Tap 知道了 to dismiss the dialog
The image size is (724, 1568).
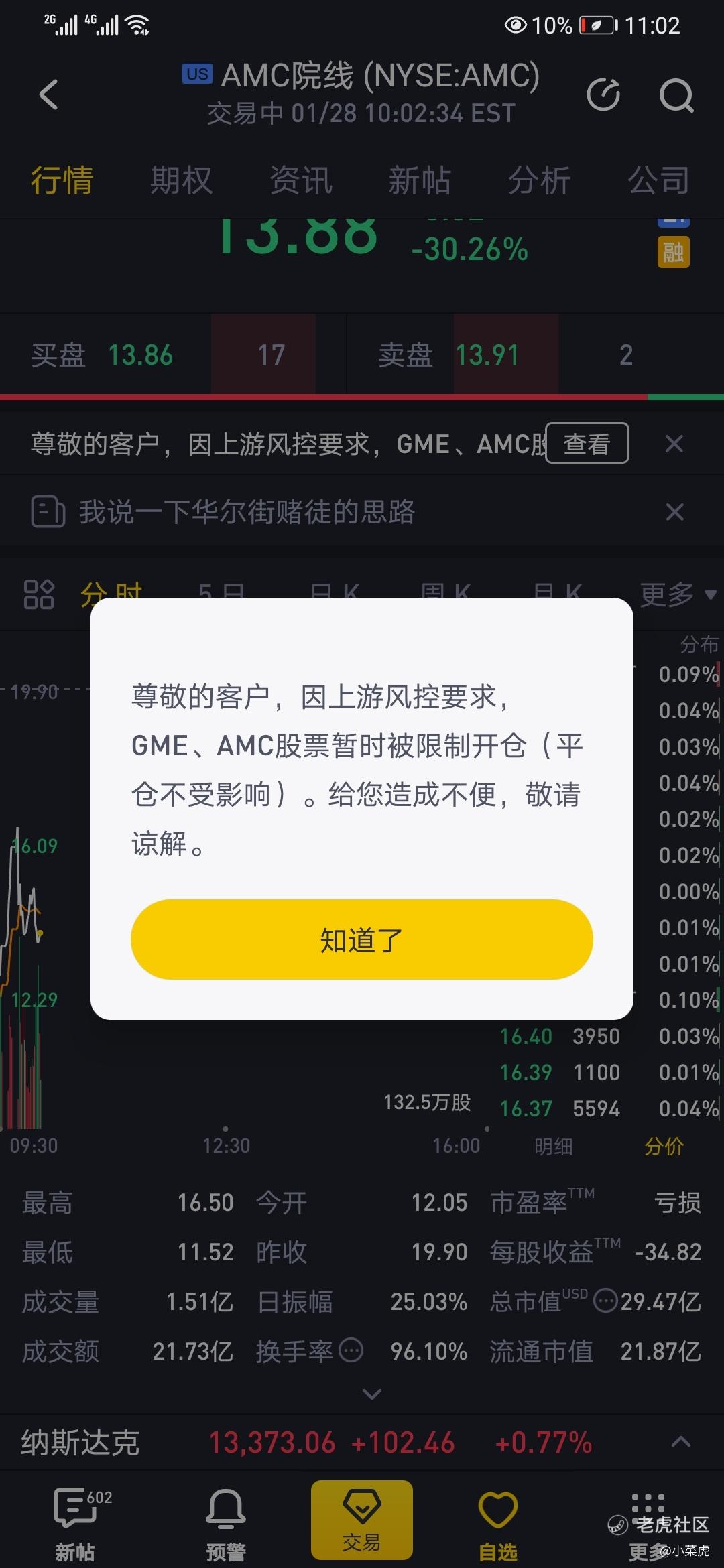pos(362,939)
